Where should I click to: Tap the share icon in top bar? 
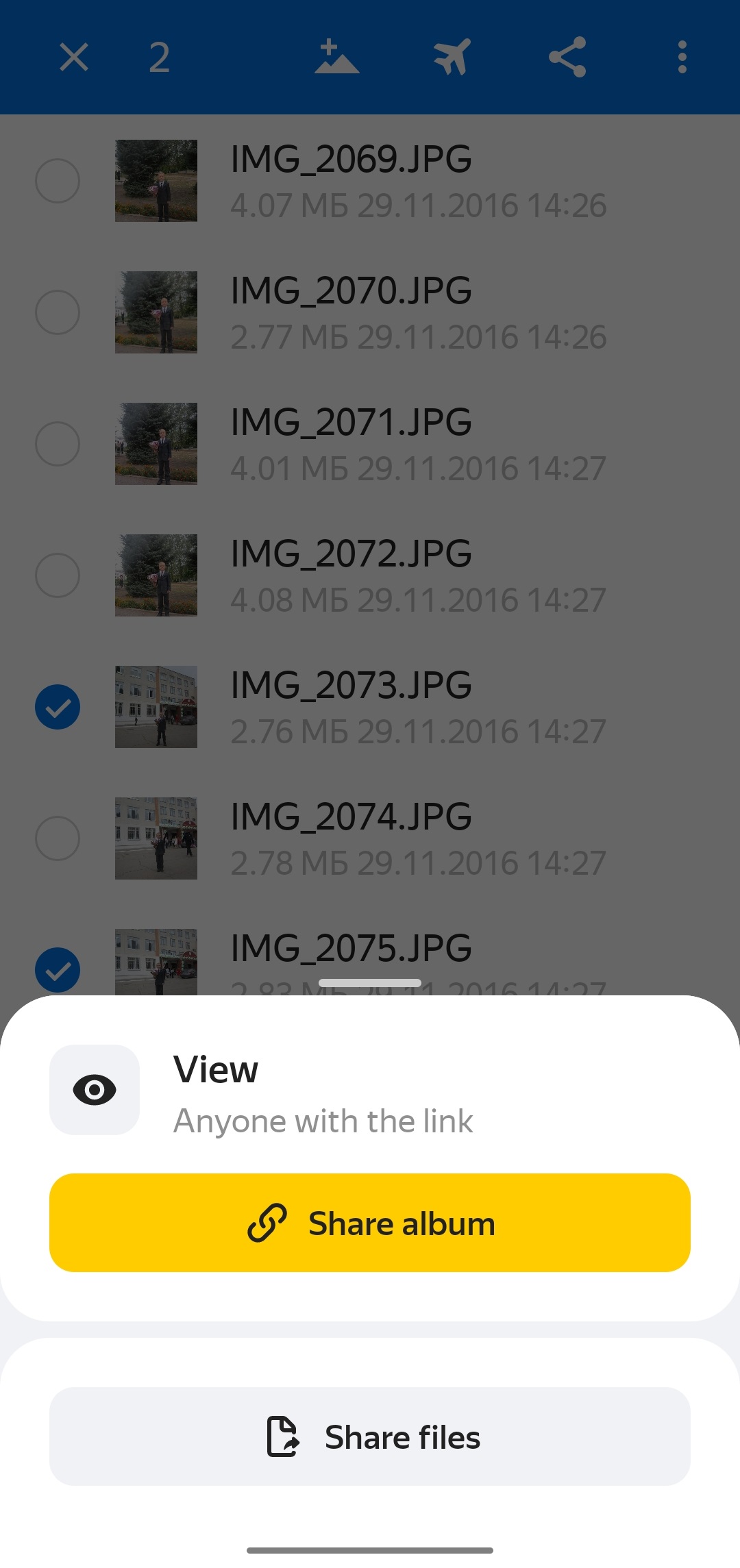[x=567, y=57]
